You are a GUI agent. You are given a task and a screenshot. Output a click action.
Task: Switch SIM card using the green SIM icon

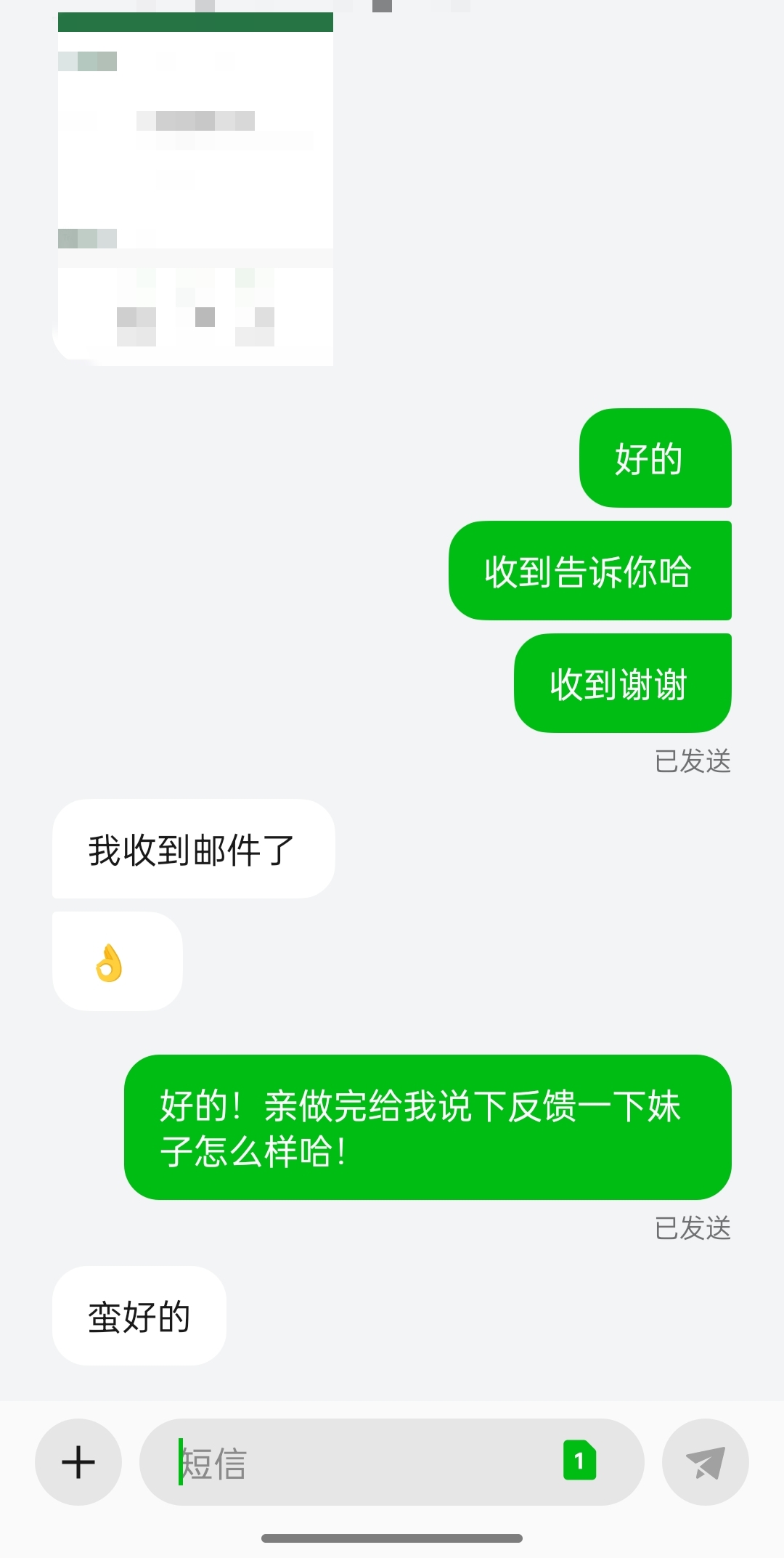579,1460
